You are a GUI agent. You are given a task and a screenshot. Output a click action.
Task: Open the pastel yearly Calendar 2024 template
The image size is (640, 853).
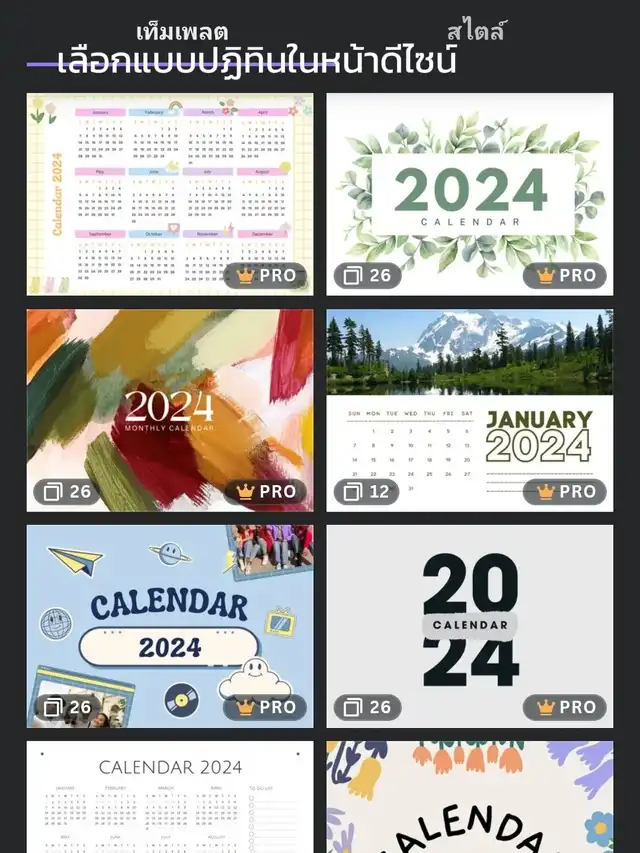170,193
